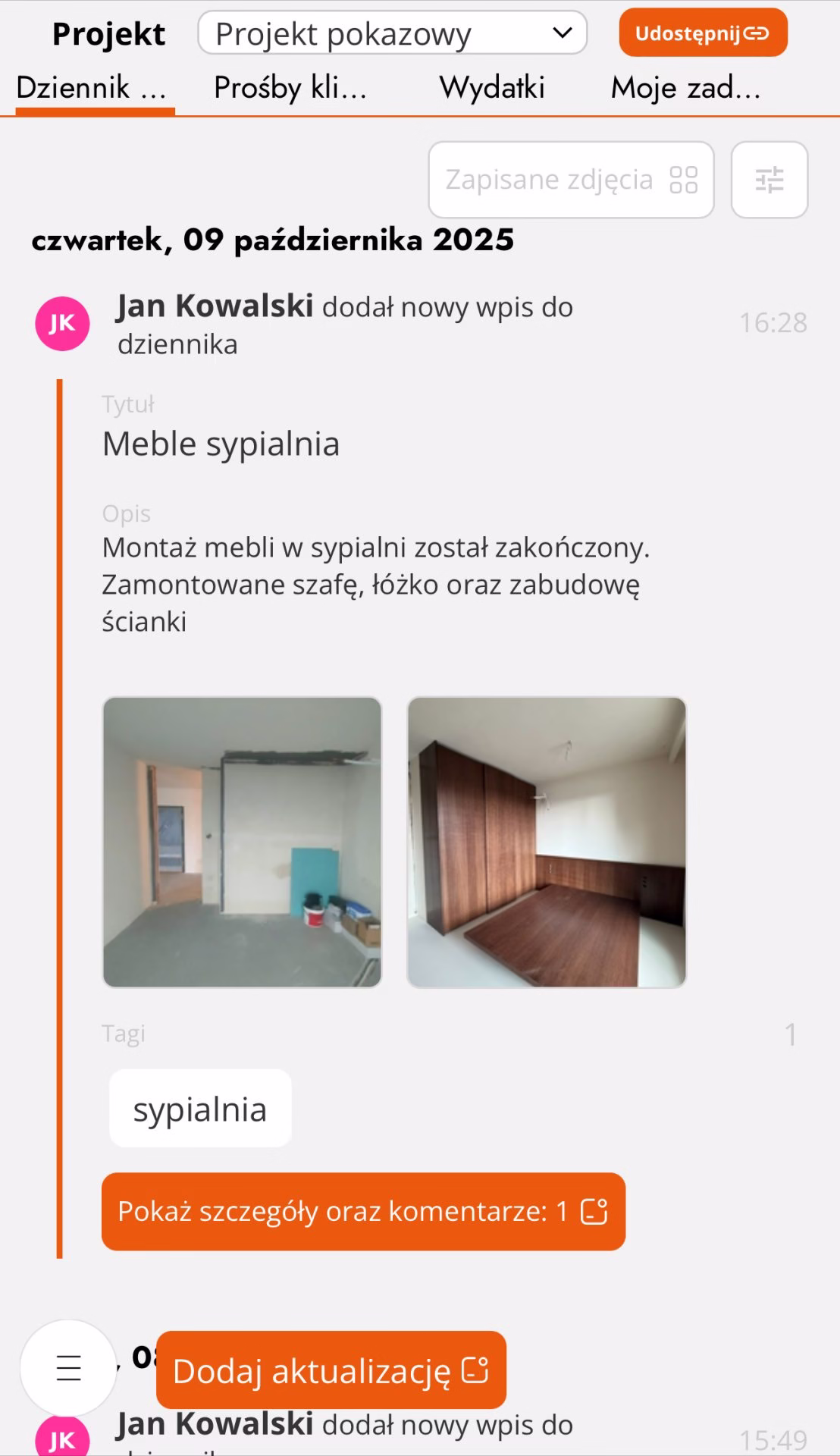This screenshot has width=840, height=1456.
Task: Tap the Udostępnij share button
Action: (703, 33)
